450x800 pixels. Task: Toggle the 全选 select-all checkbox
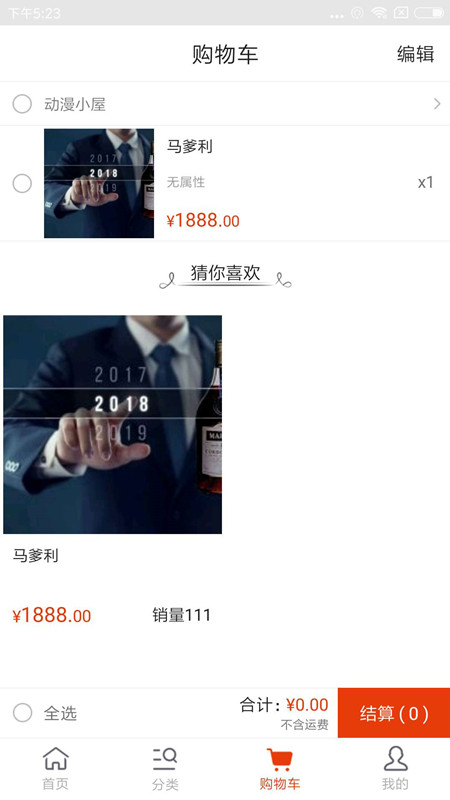[22, 712]
